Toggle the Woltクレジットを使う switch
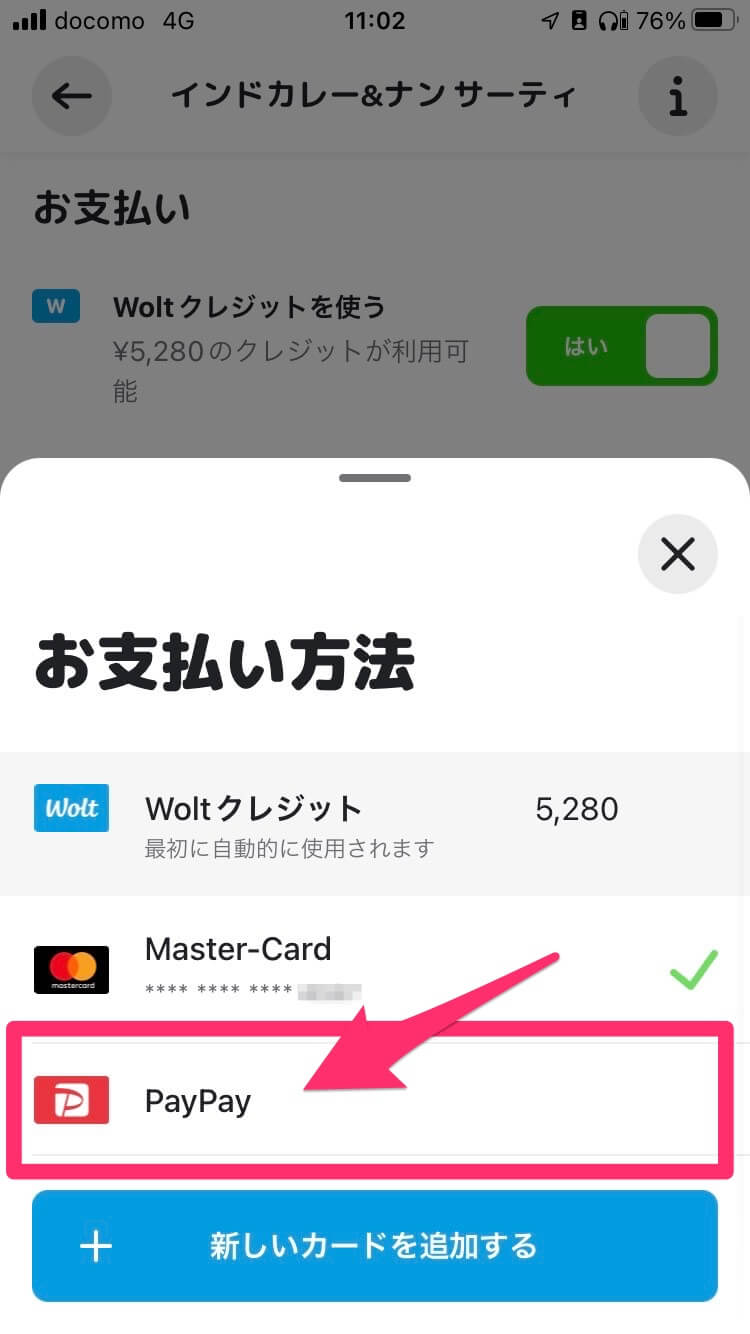 (x=621, y=346)
